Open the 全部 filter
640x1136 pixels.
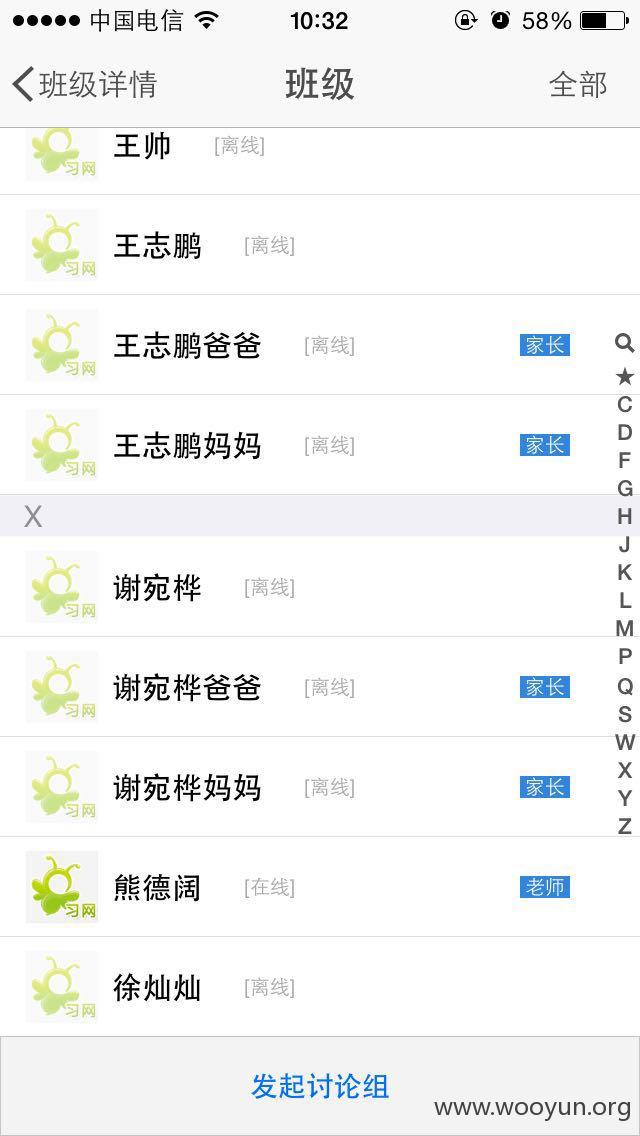click(578, 85)
